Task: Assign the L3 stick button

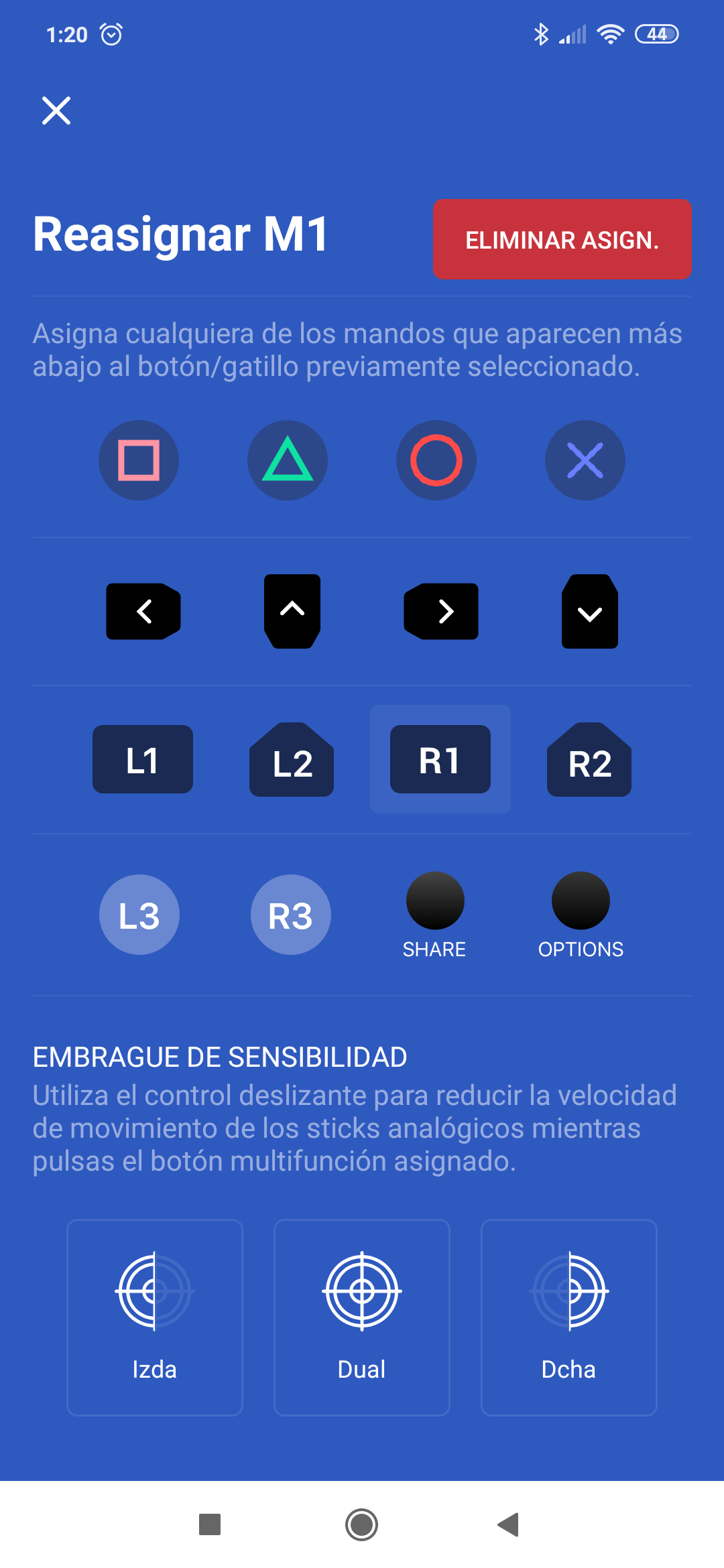Action: [139, 915]
